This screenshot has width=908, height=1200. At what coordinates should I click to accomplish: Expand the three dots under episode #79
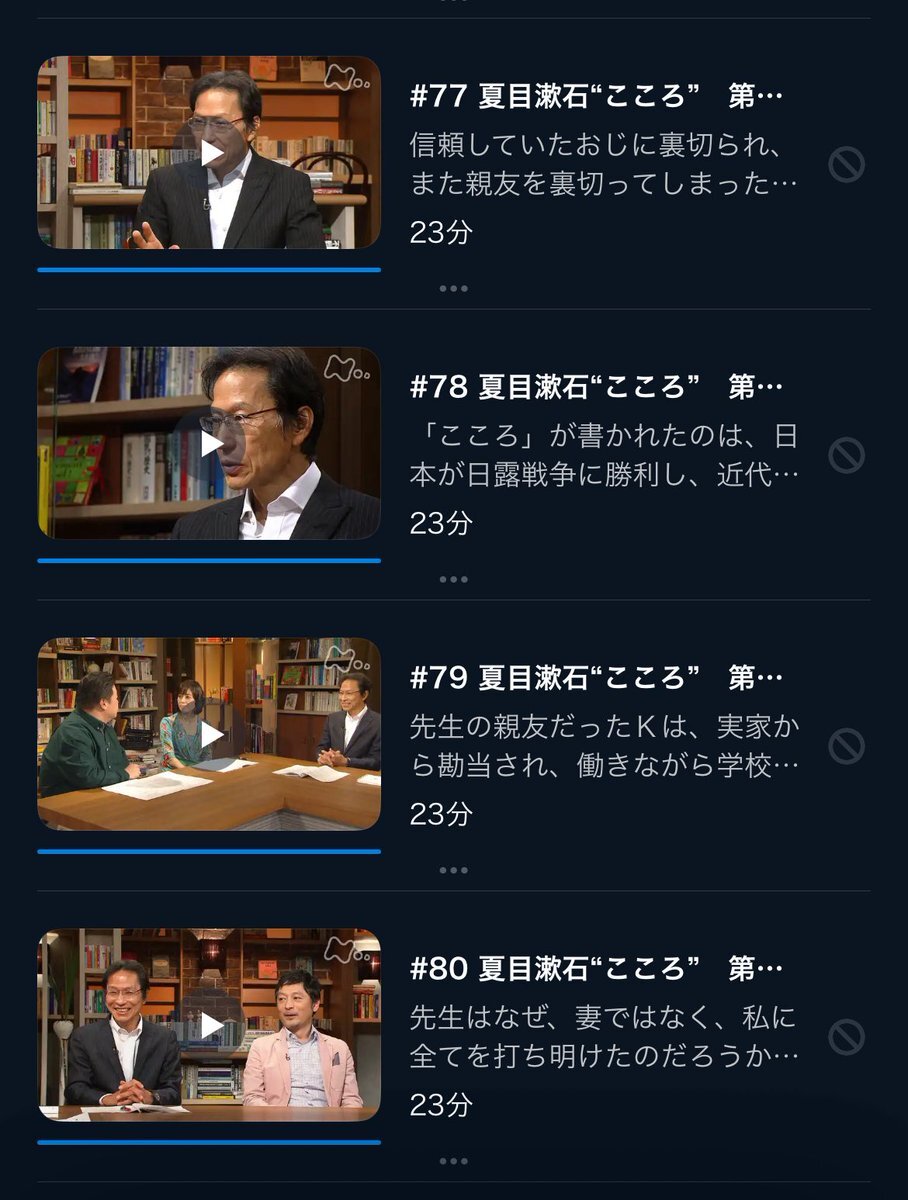[453, 870]
